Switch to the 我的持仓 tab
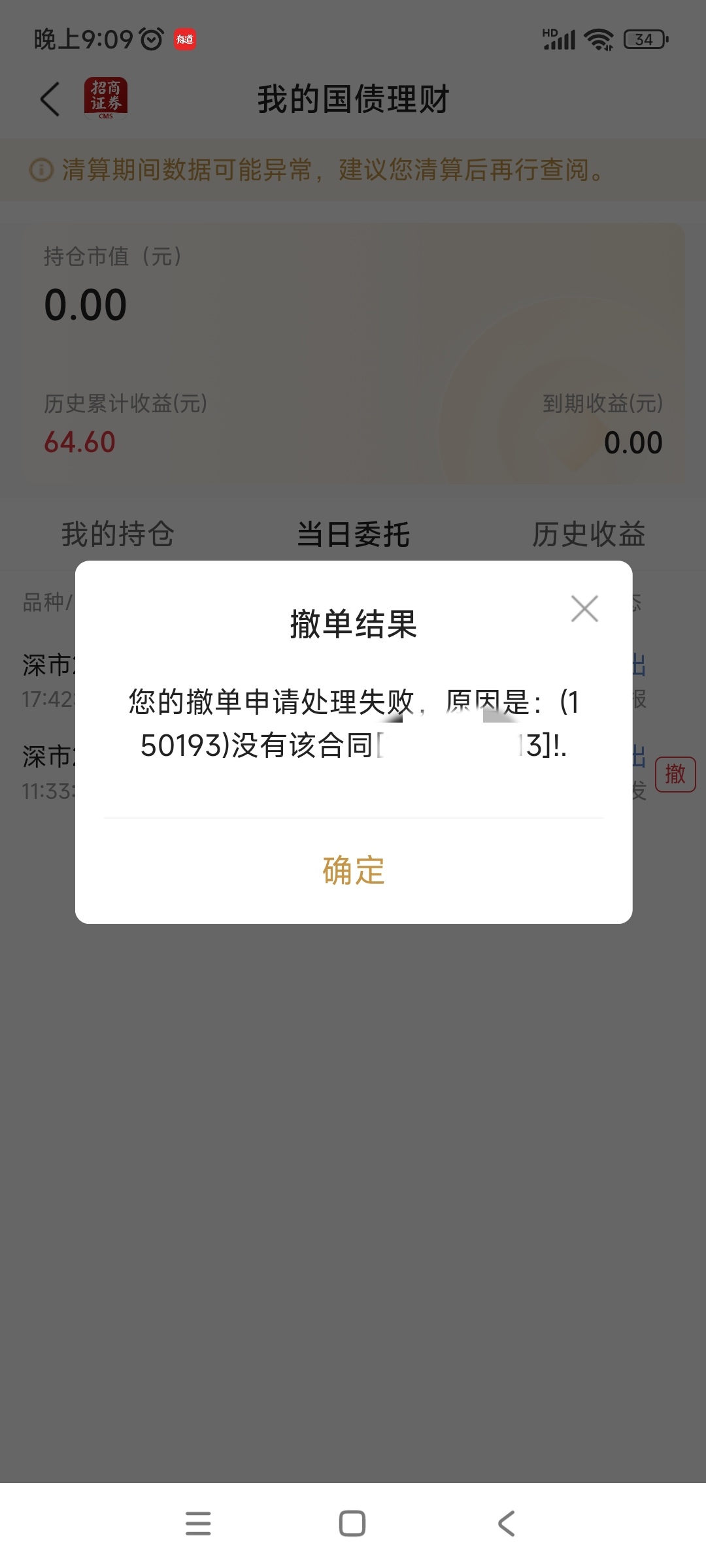Viewport: 706px width, 1568px height. (x=116, y=534)
